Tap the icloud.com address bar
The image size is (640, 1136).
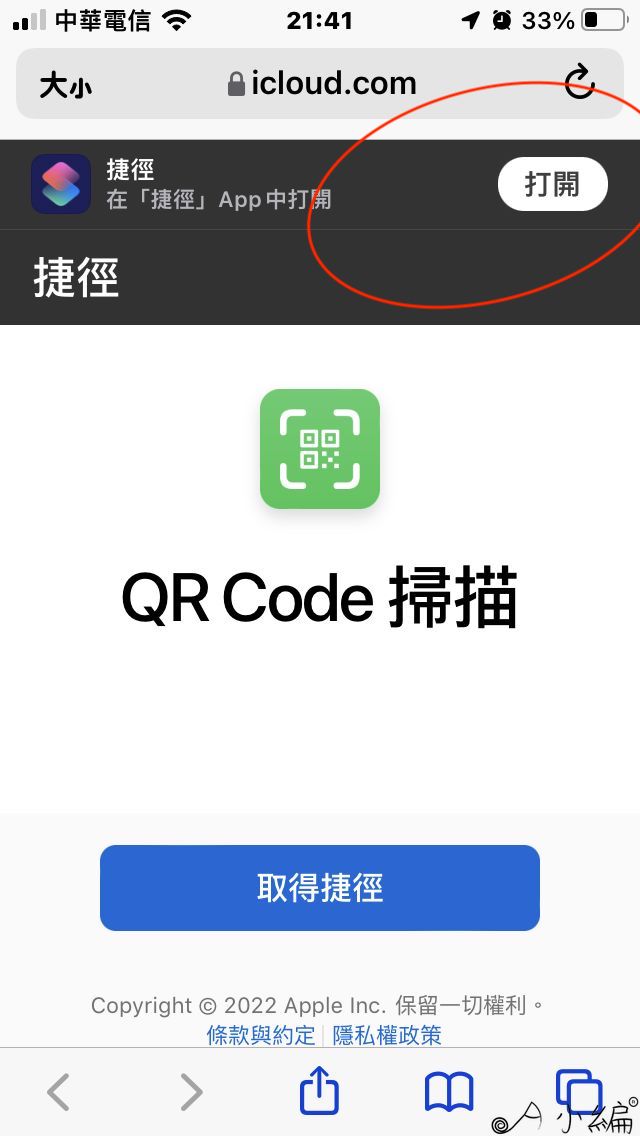tap(320, 84)
